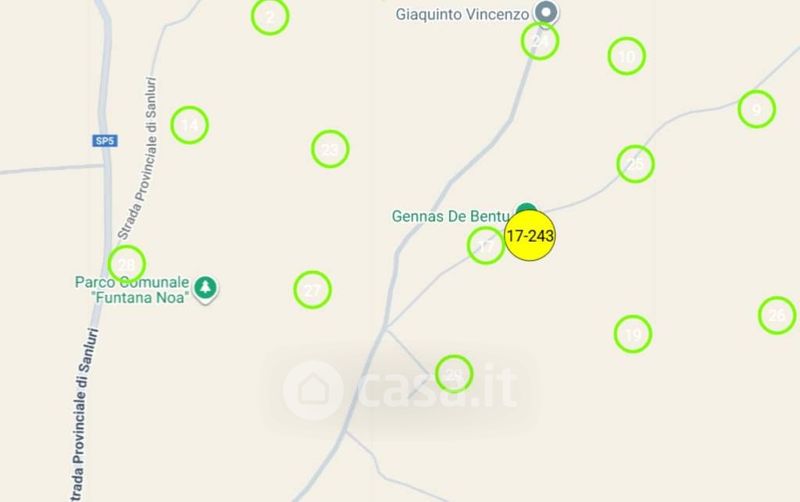Tap green marker number 9

[757, 109]
